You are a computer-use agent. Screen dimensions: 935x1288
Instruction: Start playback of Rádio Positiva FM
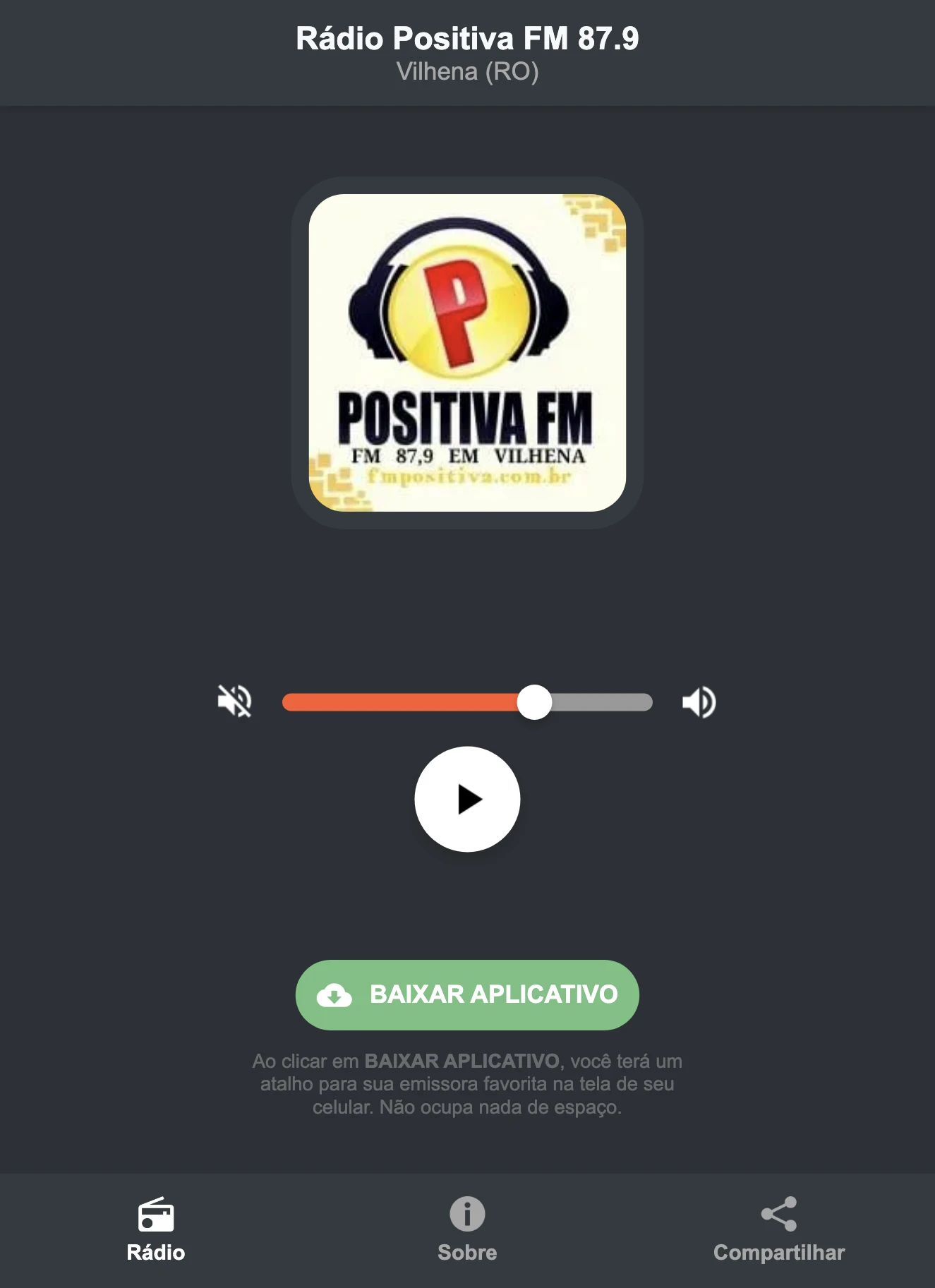[467, 798]
